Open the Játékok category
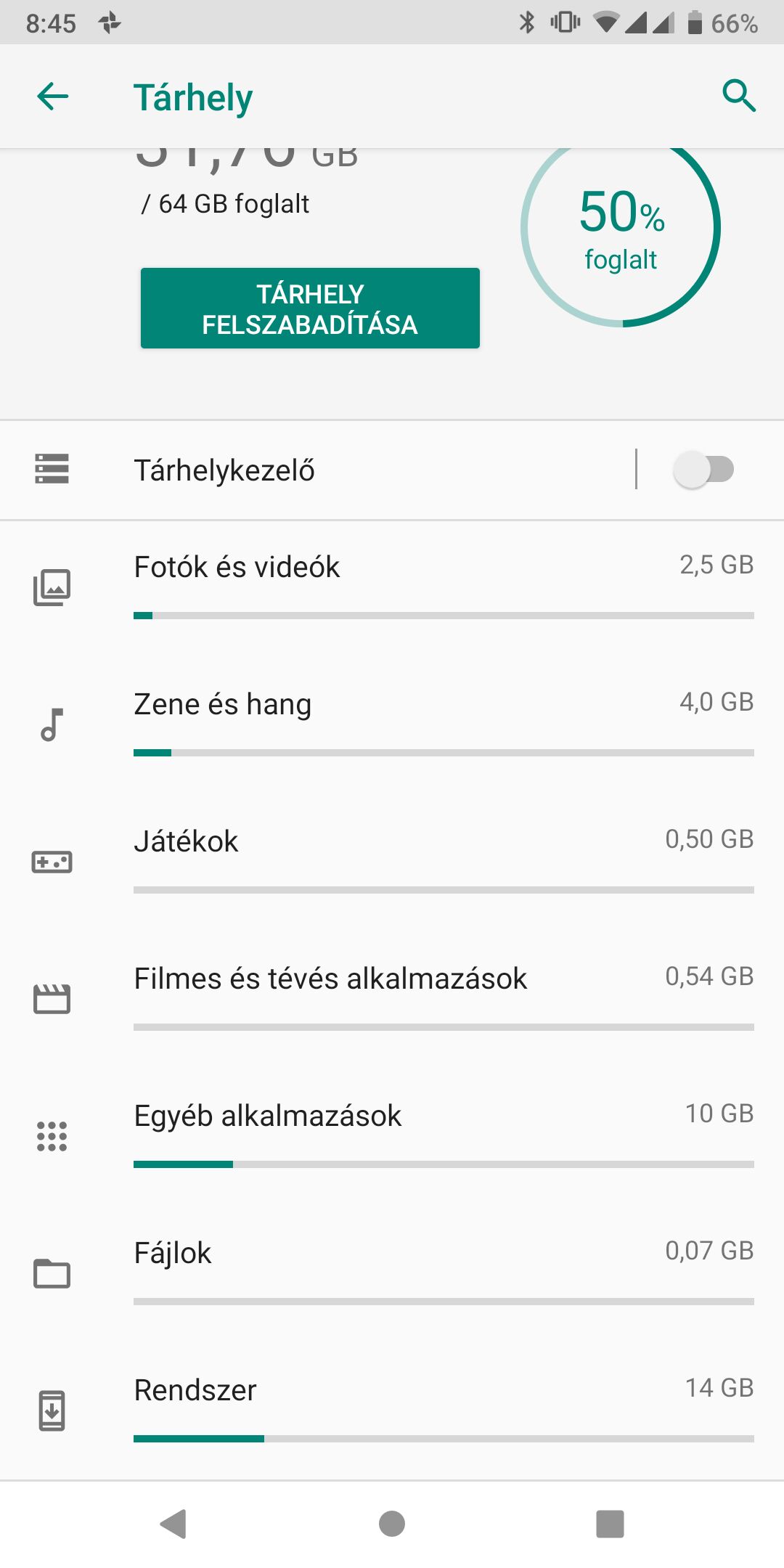Image resolution: width=784 pixels, height=1568 pixels. 392,863
